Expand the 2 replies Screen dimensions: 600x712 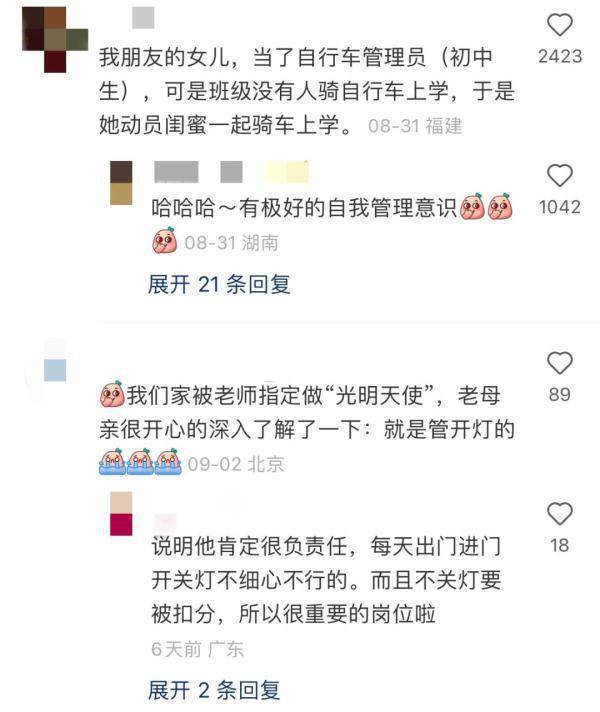214,689
